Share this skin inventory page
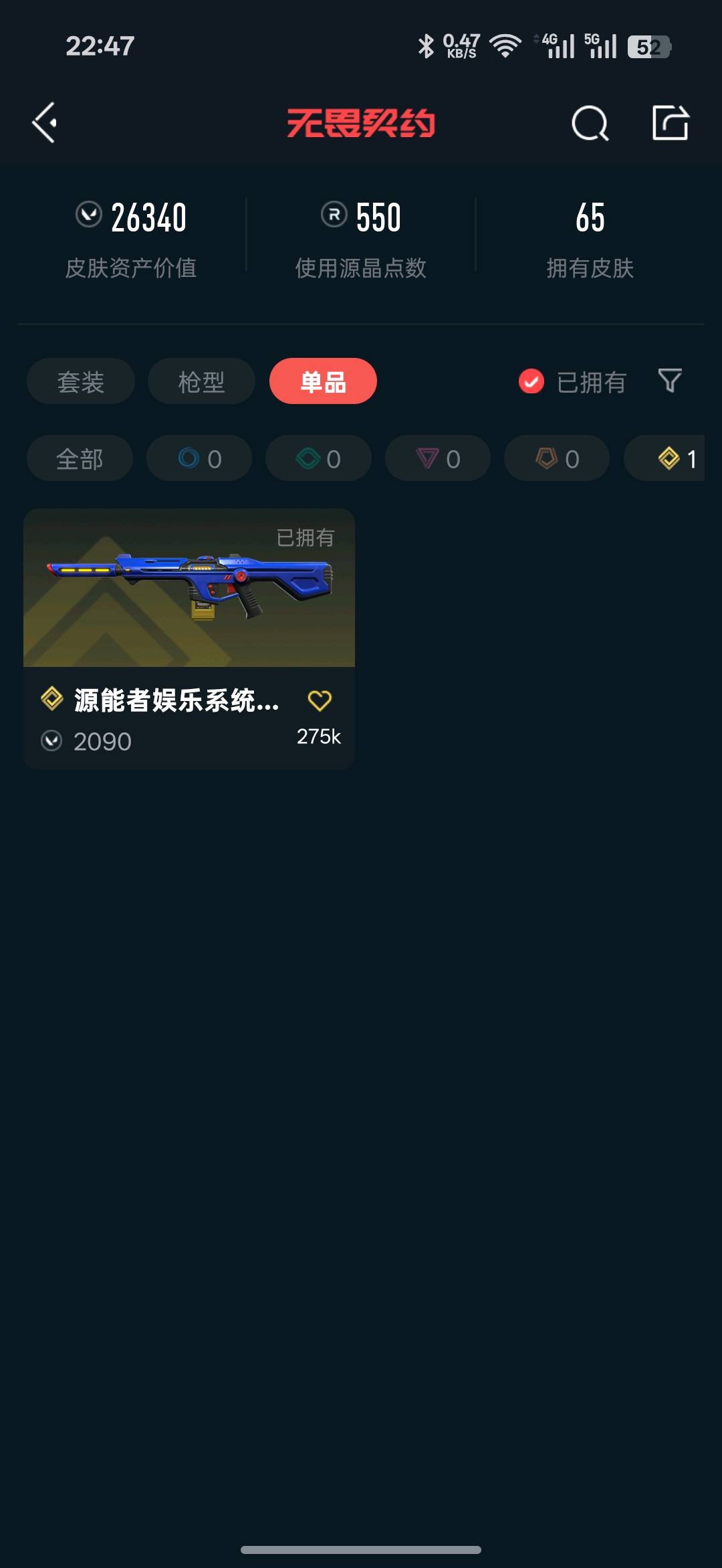The image size is (722, 1568). pos(670,123)
